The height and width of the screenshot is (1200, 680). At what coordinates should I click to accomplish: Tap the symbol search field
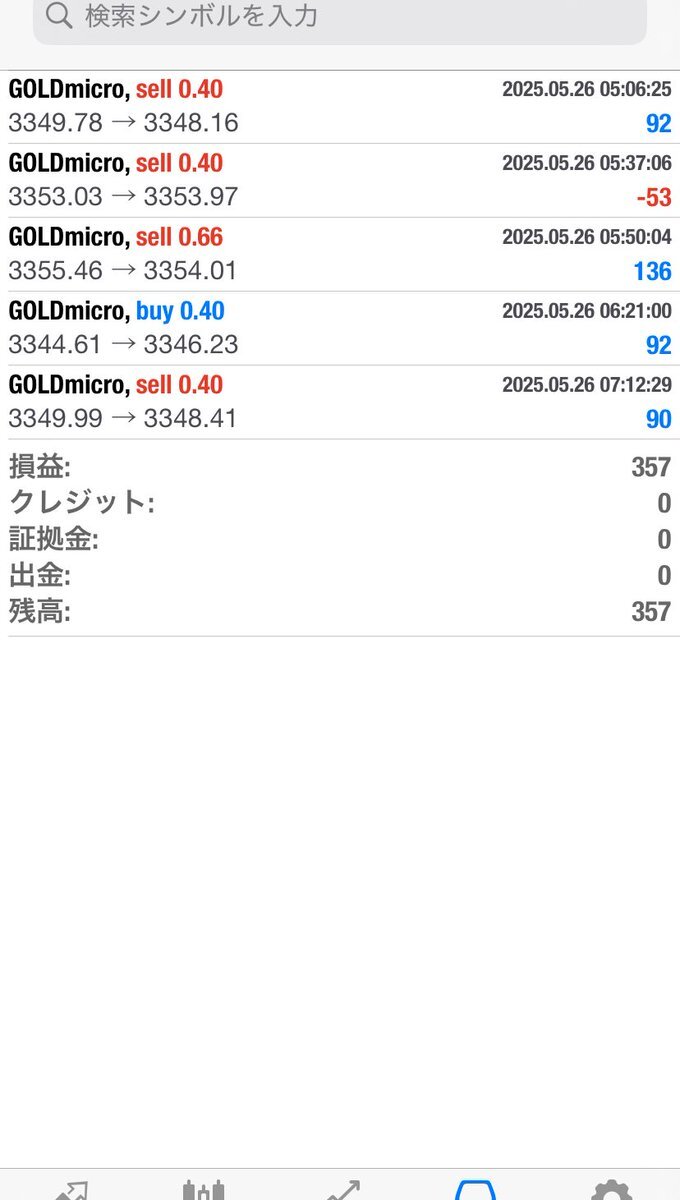(x=340, y=17)
